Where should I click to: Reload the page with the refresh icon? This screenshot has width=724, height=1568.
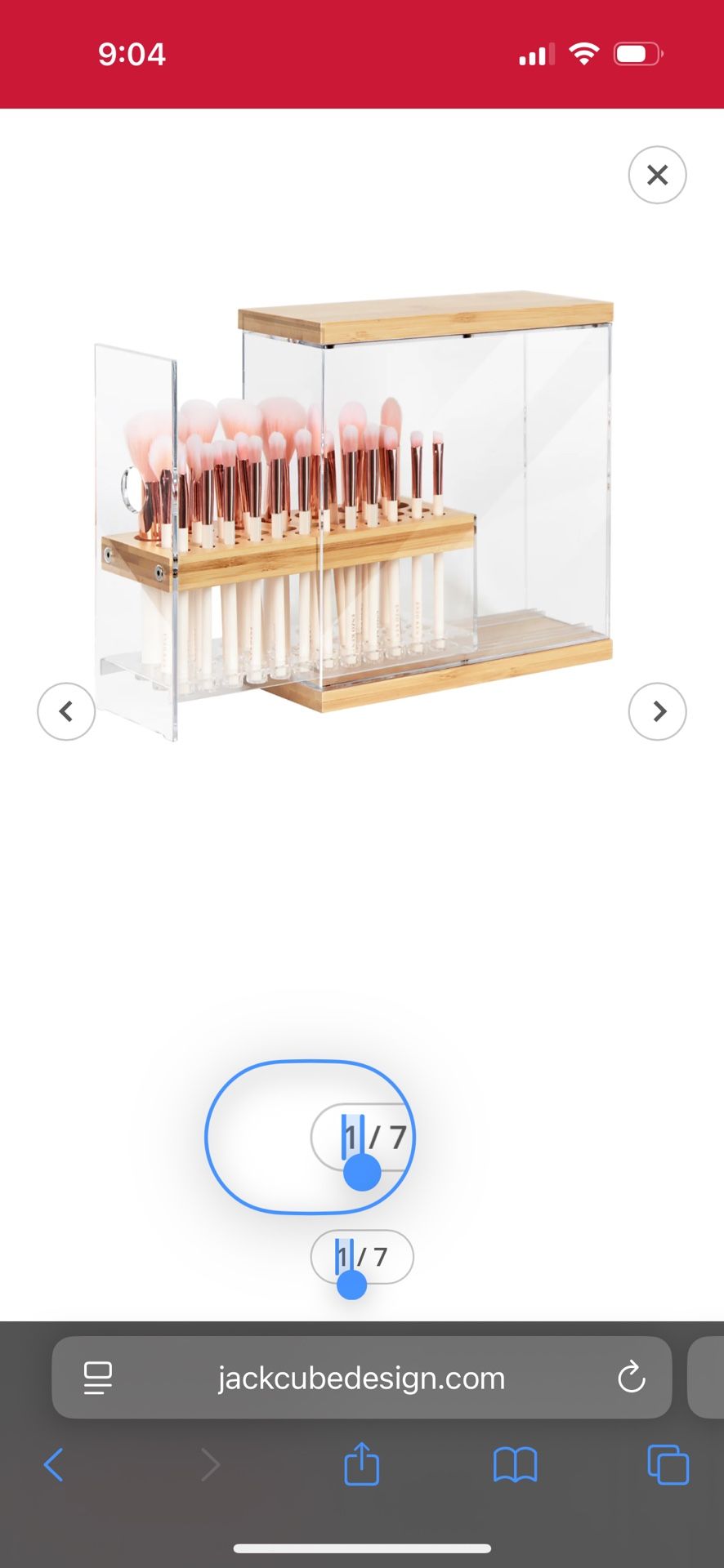pyautogui.click(x=630, y=1378)
